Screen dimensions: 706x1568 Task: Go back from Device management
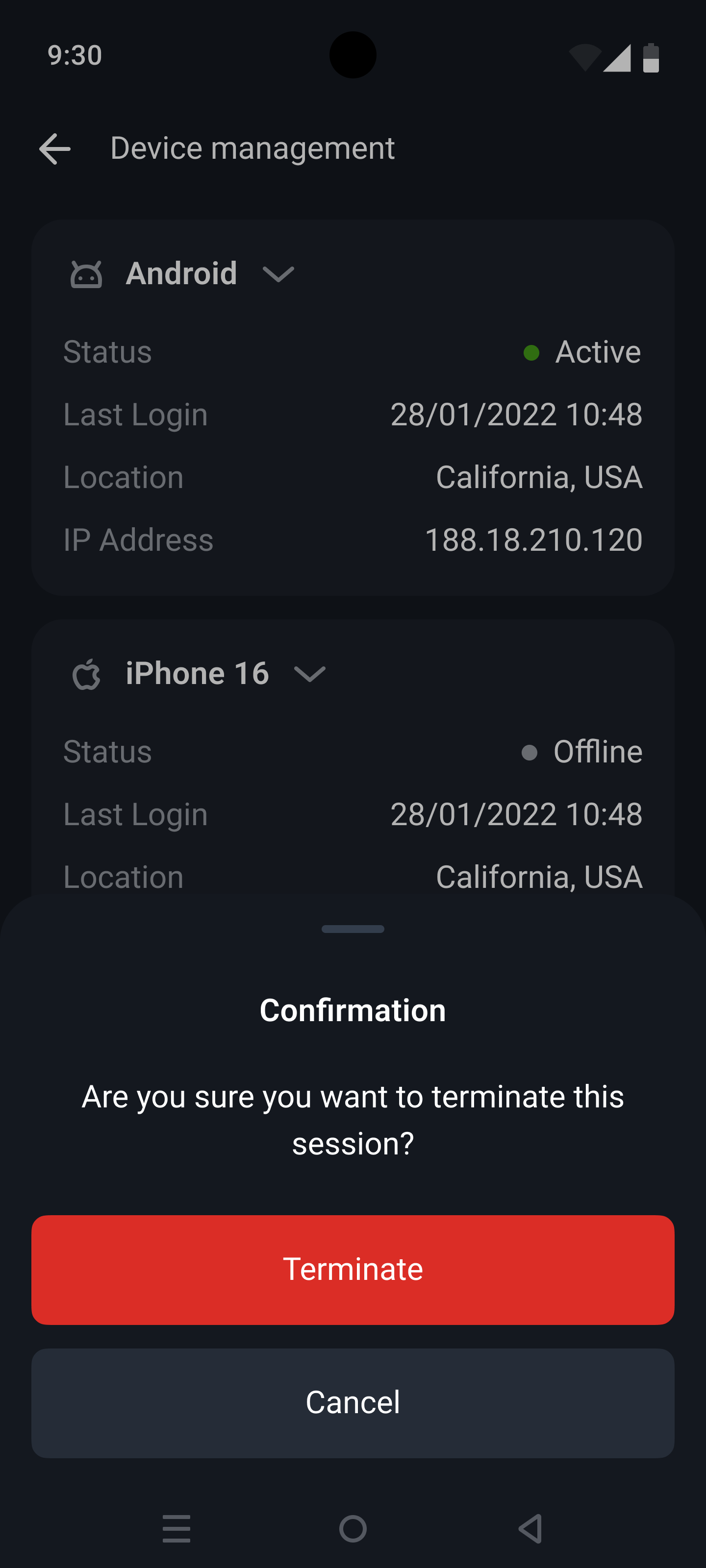[55, 148]
